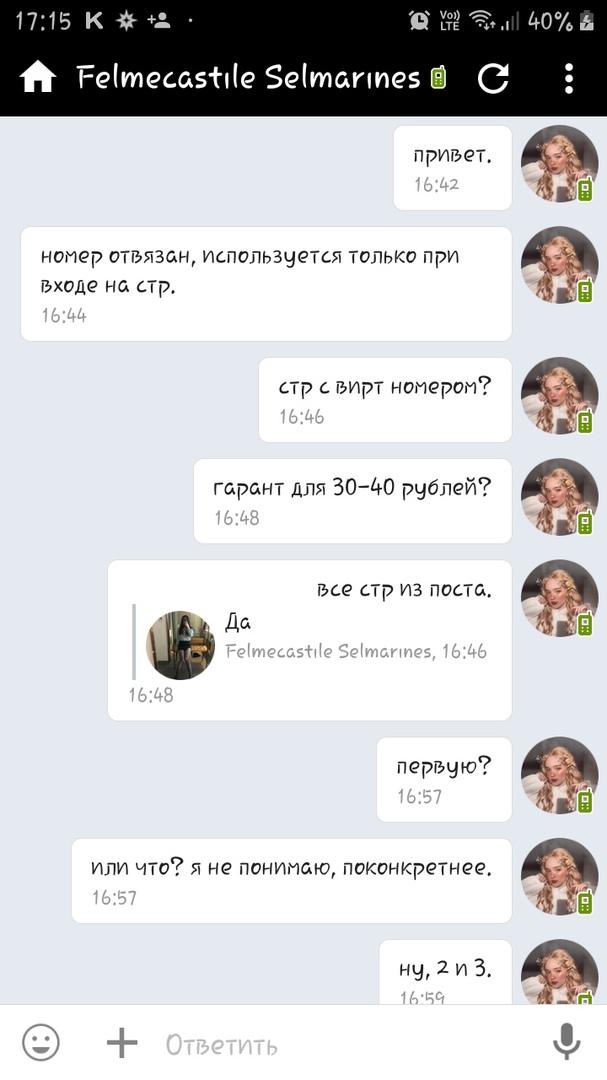Open Felmecastile Selmarines chat title
607x1080 pixels.
(248, 77)
